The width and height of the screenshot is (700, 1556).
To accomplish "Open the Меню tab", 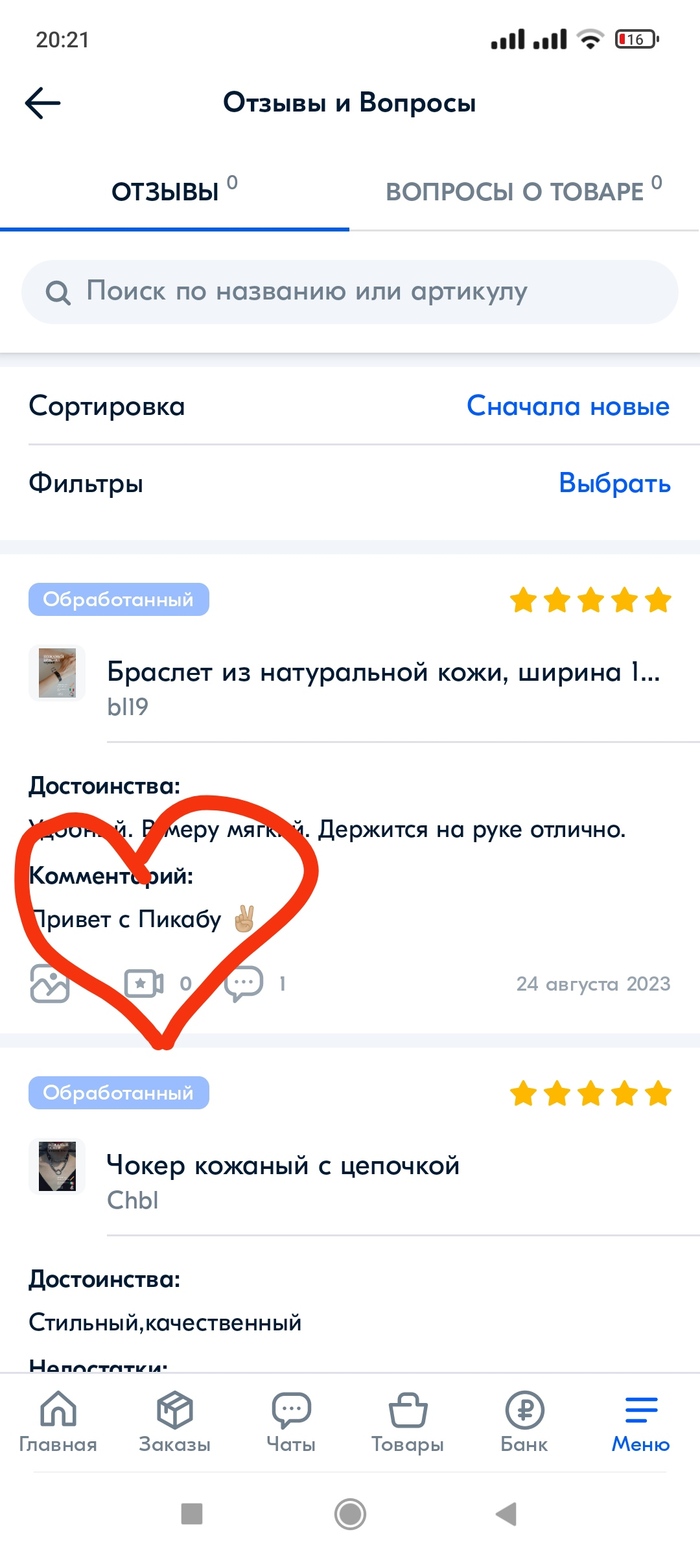I will pos(641,1423).
